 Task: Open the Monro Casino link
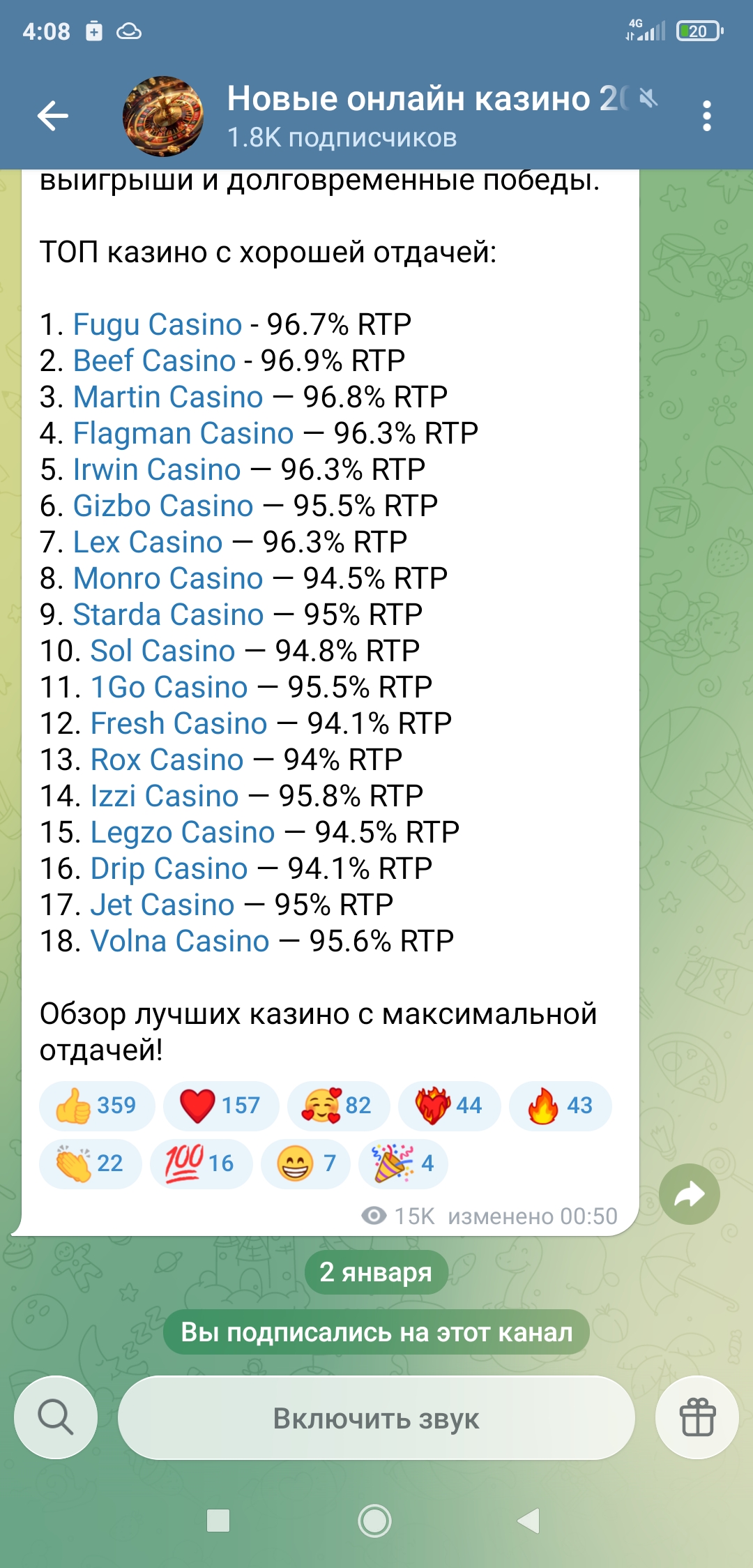click(x=168, y=579)
